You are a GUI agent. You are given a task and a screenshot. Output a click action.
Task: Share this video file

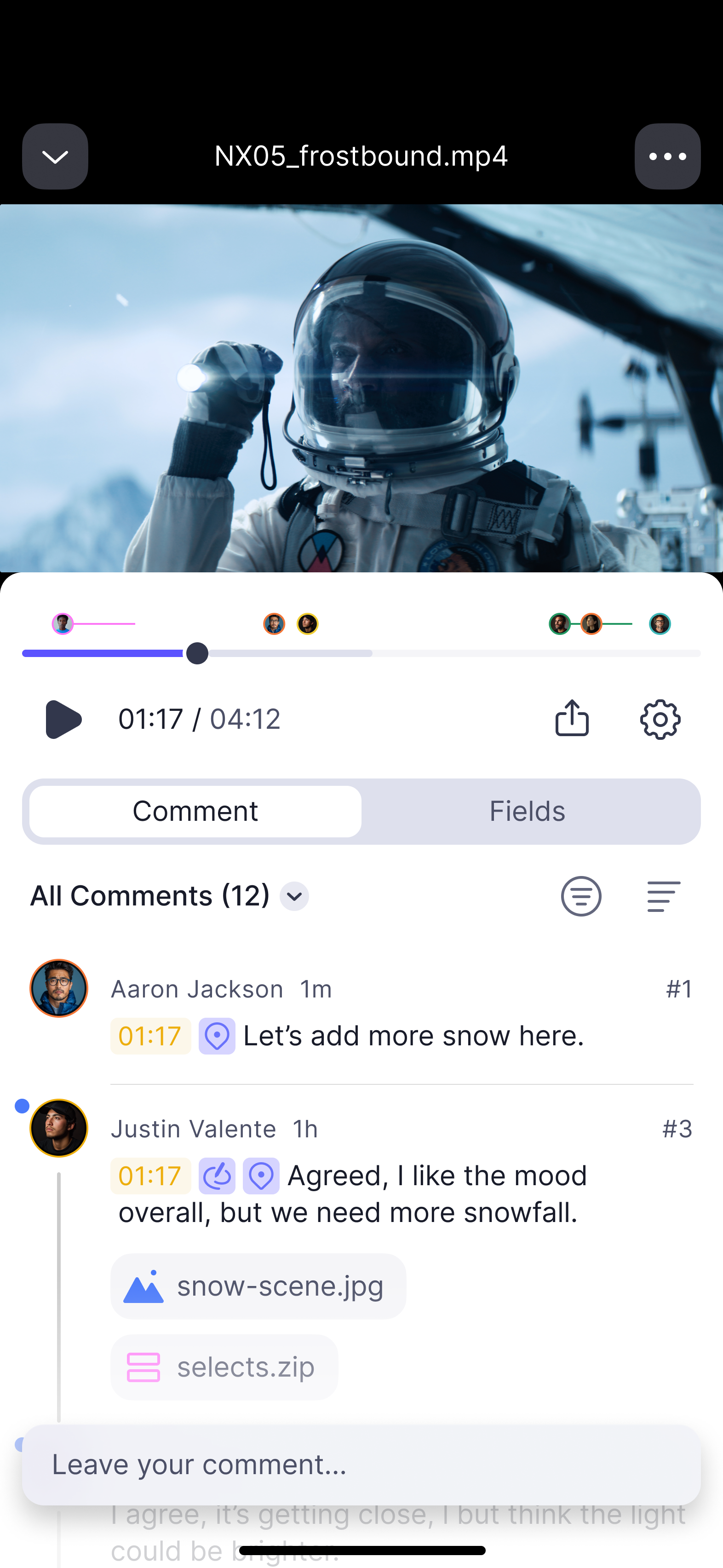coord(572,719)
